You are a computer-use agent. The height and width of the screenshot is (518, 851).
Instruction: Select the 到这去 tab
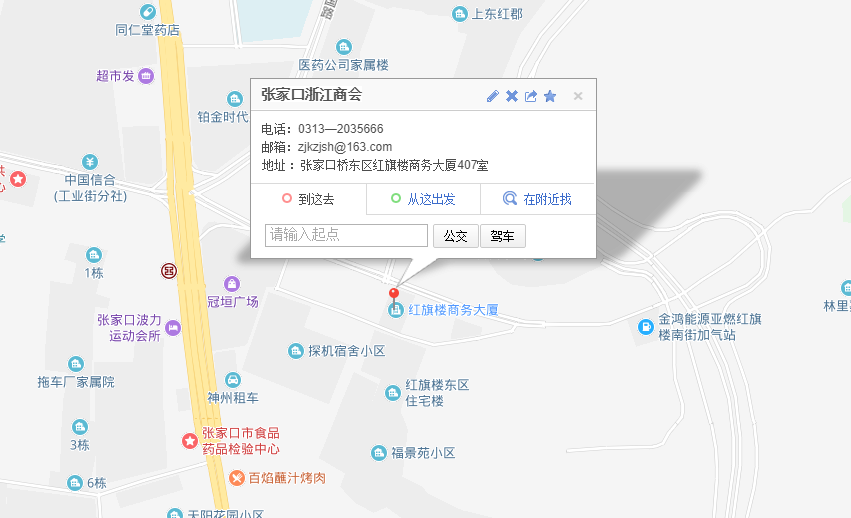(x=308, y=199)
